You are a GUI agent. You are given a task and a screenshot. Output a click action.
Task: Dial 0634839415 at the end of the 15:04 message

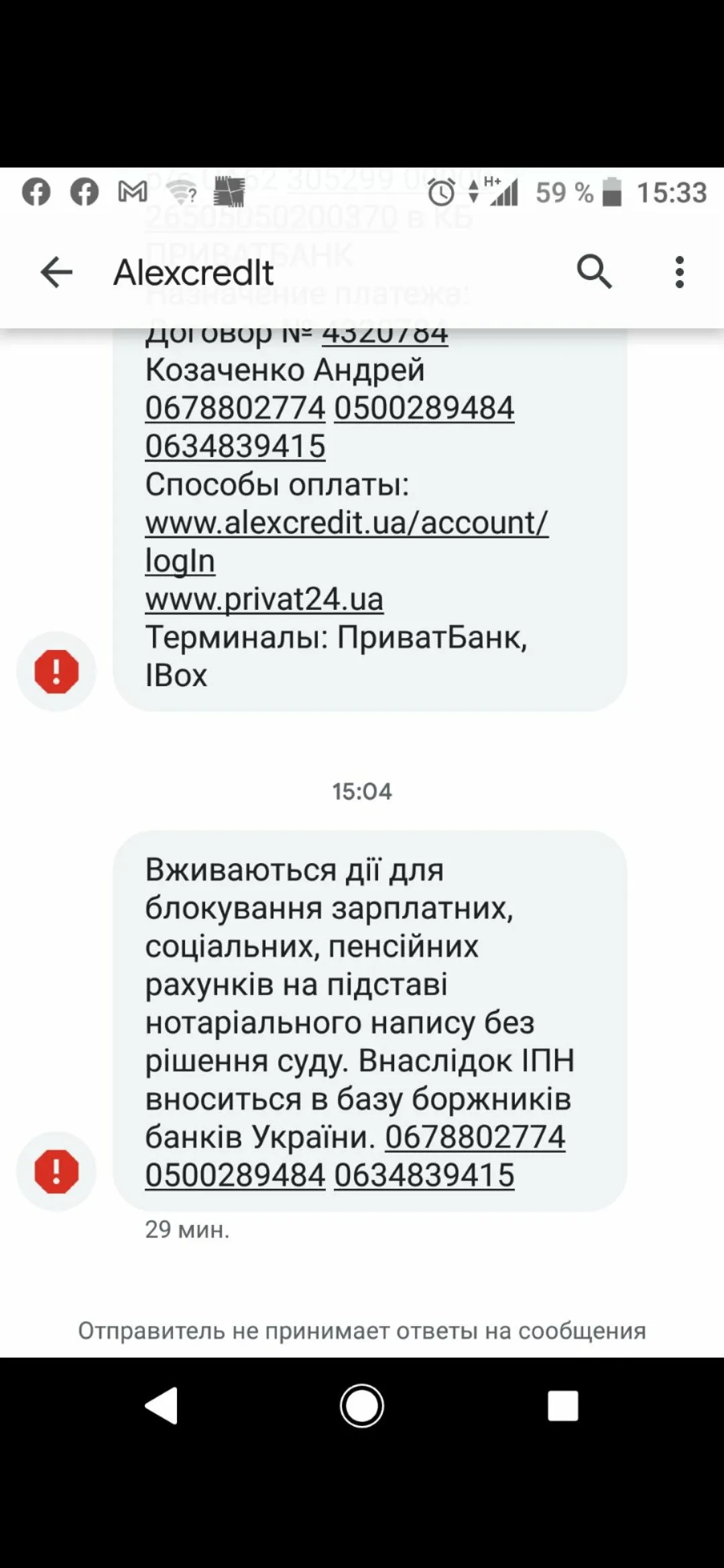click(424, 1175)
